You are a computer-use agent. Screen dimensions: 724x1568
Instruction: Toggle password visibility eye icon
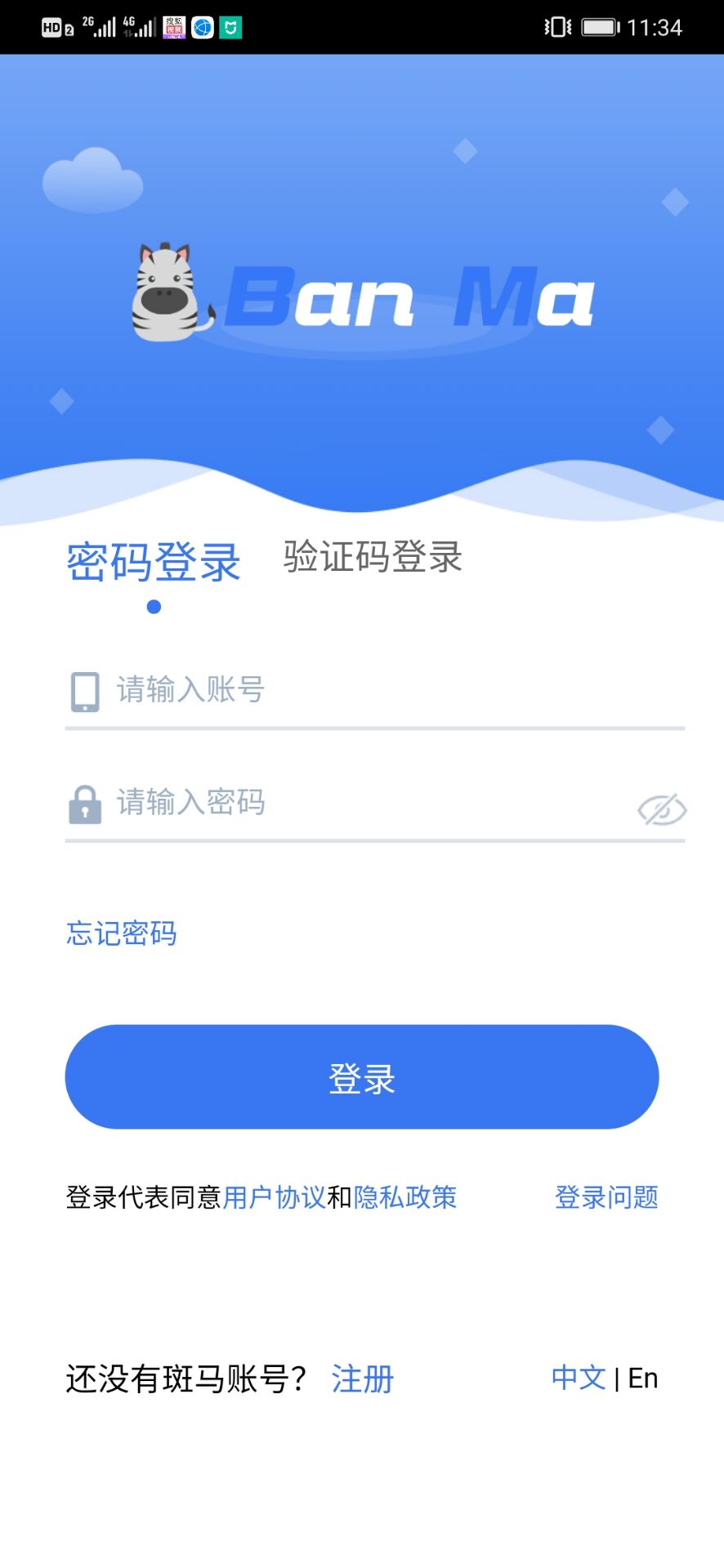(x=661, y=809)
